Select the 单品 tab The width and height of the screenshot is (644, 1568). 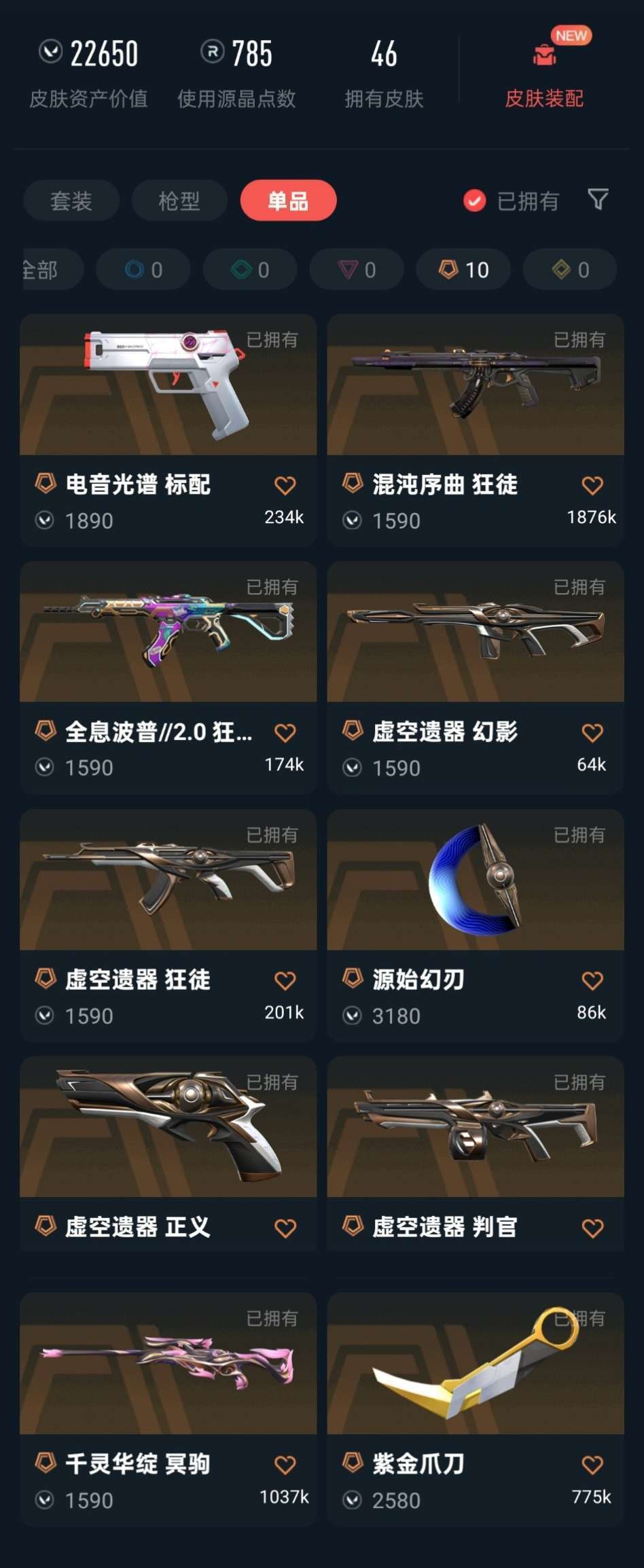(x=288, y=201)
